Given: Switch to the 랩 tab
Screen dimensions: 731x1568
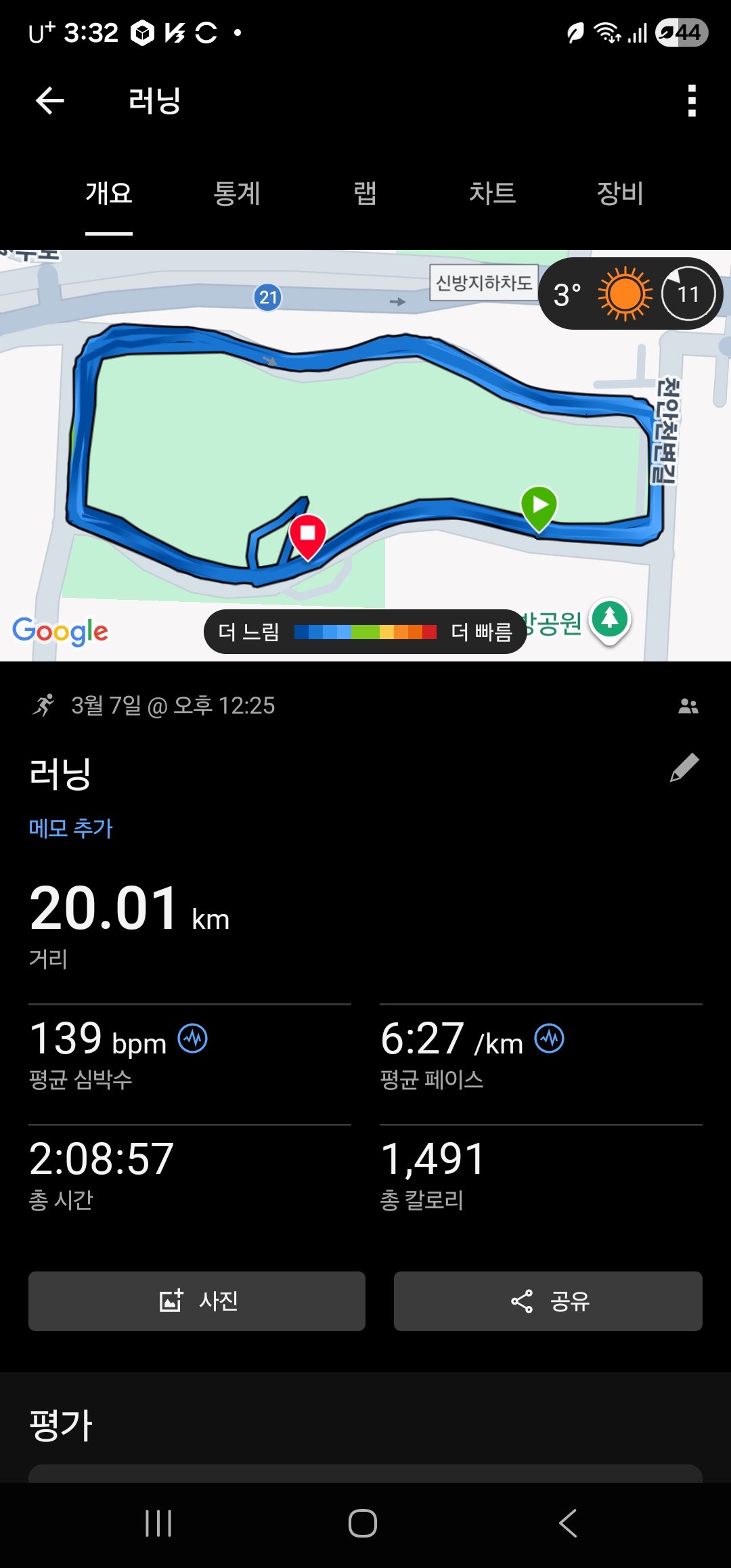Looking at the screenshot, I should pyautogui.click(x=365, y=194).
